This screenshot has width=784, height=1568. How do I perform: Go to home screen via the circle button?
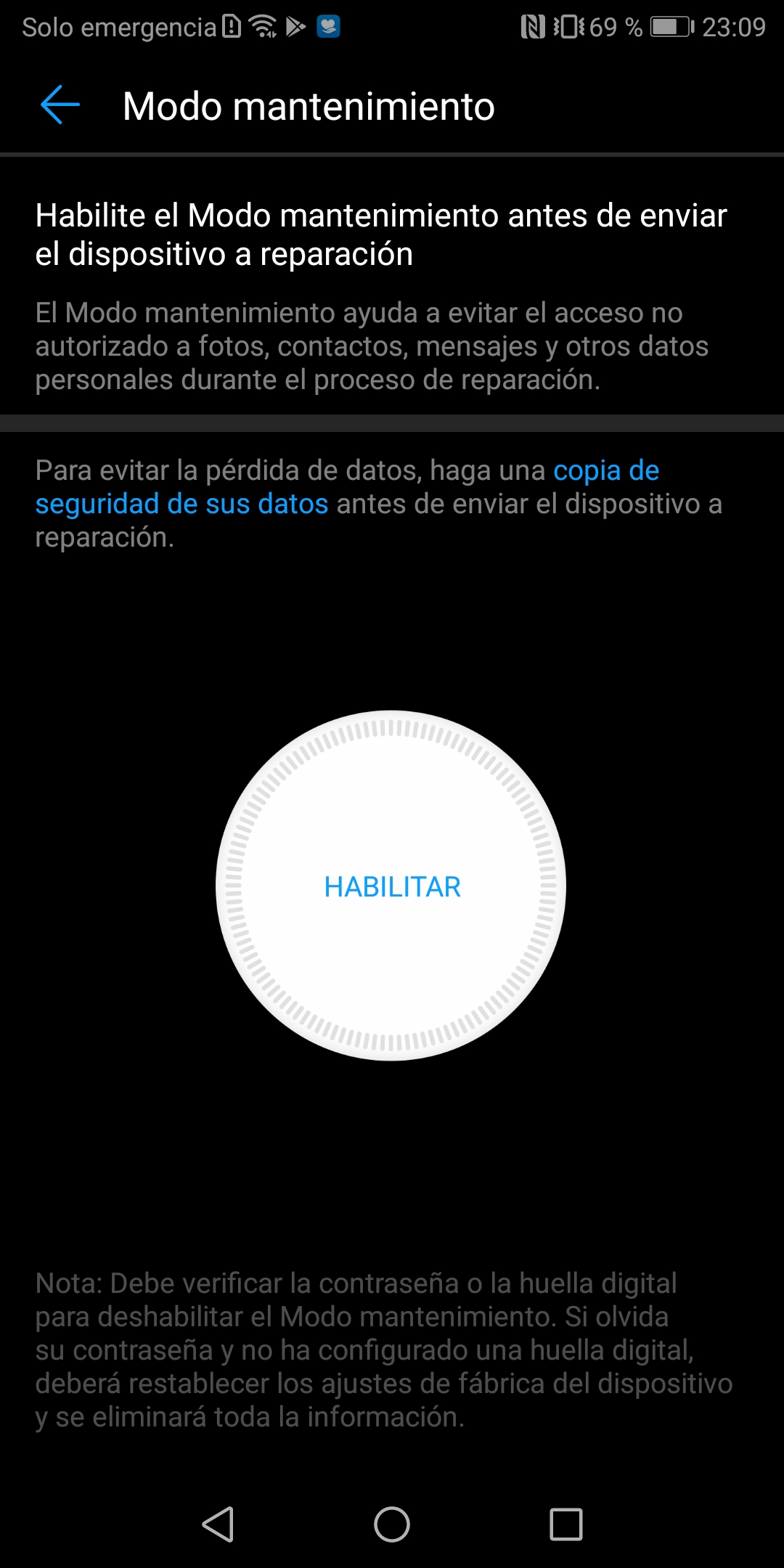[392, 1524]
